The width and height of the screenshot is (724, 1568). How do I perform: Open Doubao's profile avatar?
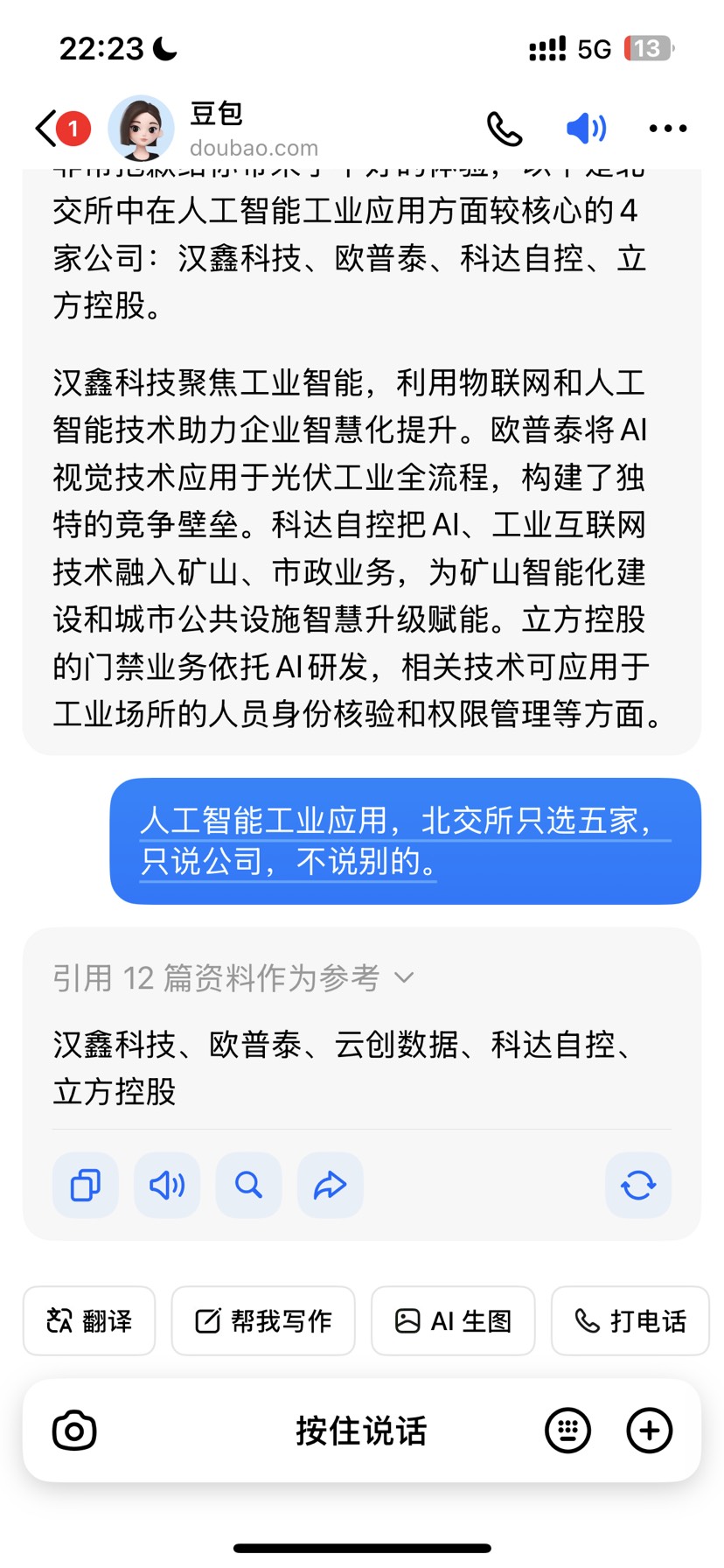coord(141,129)
